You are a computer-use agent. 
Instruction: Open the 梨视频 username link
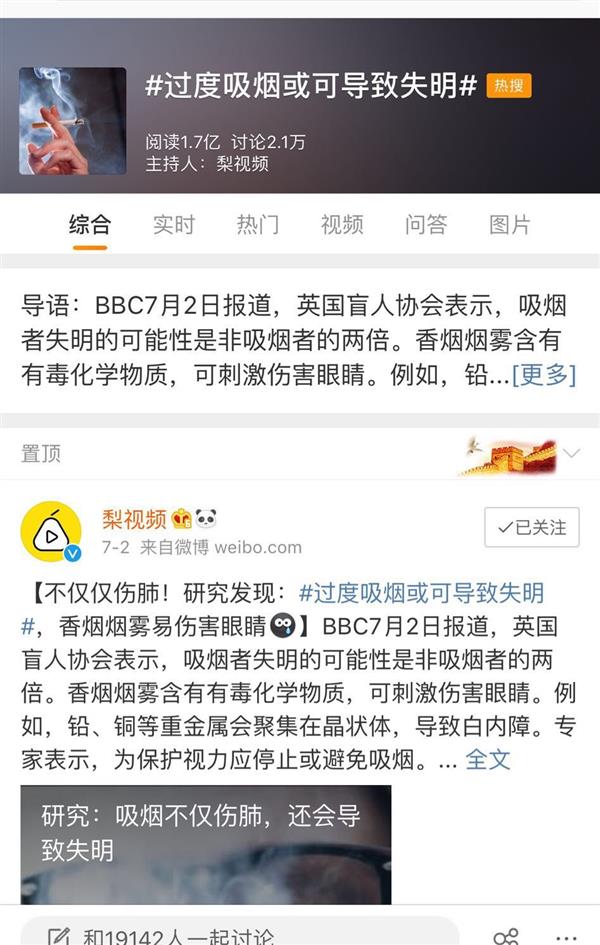point(134,519)
